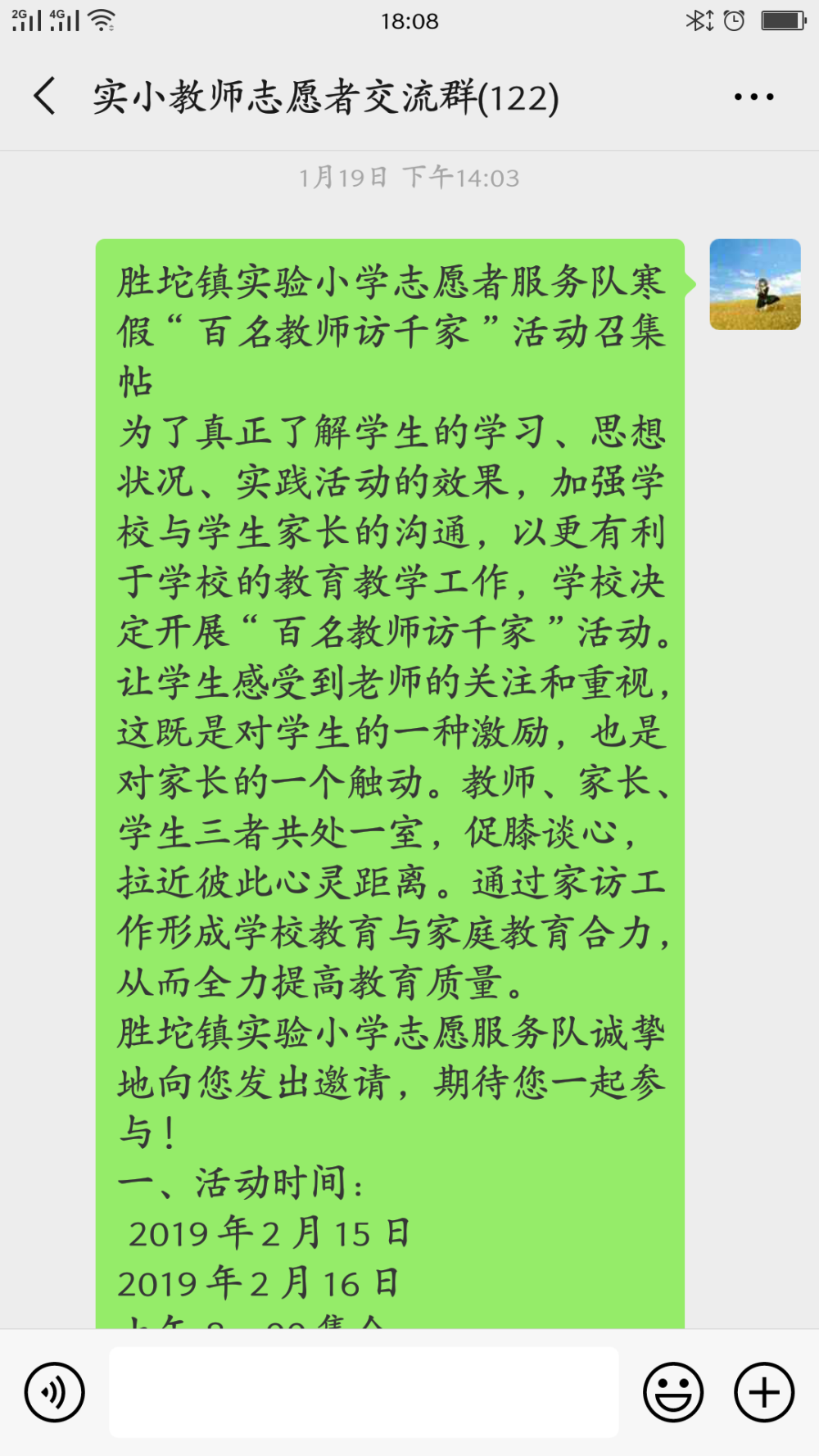The width and height of the screenshot is (819, 1456).
Task: Open the emoji sticker panel
Action: point(673,1391)
